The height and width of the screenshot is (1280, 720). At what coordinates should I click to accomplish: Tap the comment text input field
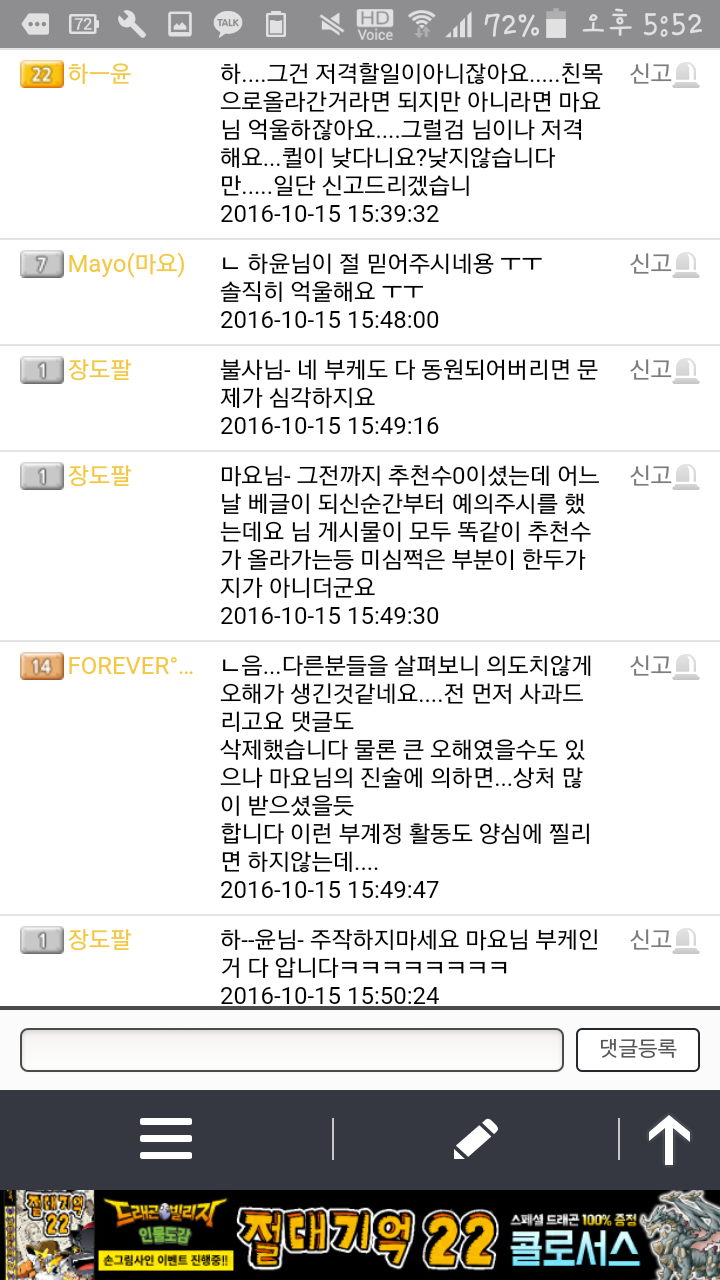tap(291, 1050)
